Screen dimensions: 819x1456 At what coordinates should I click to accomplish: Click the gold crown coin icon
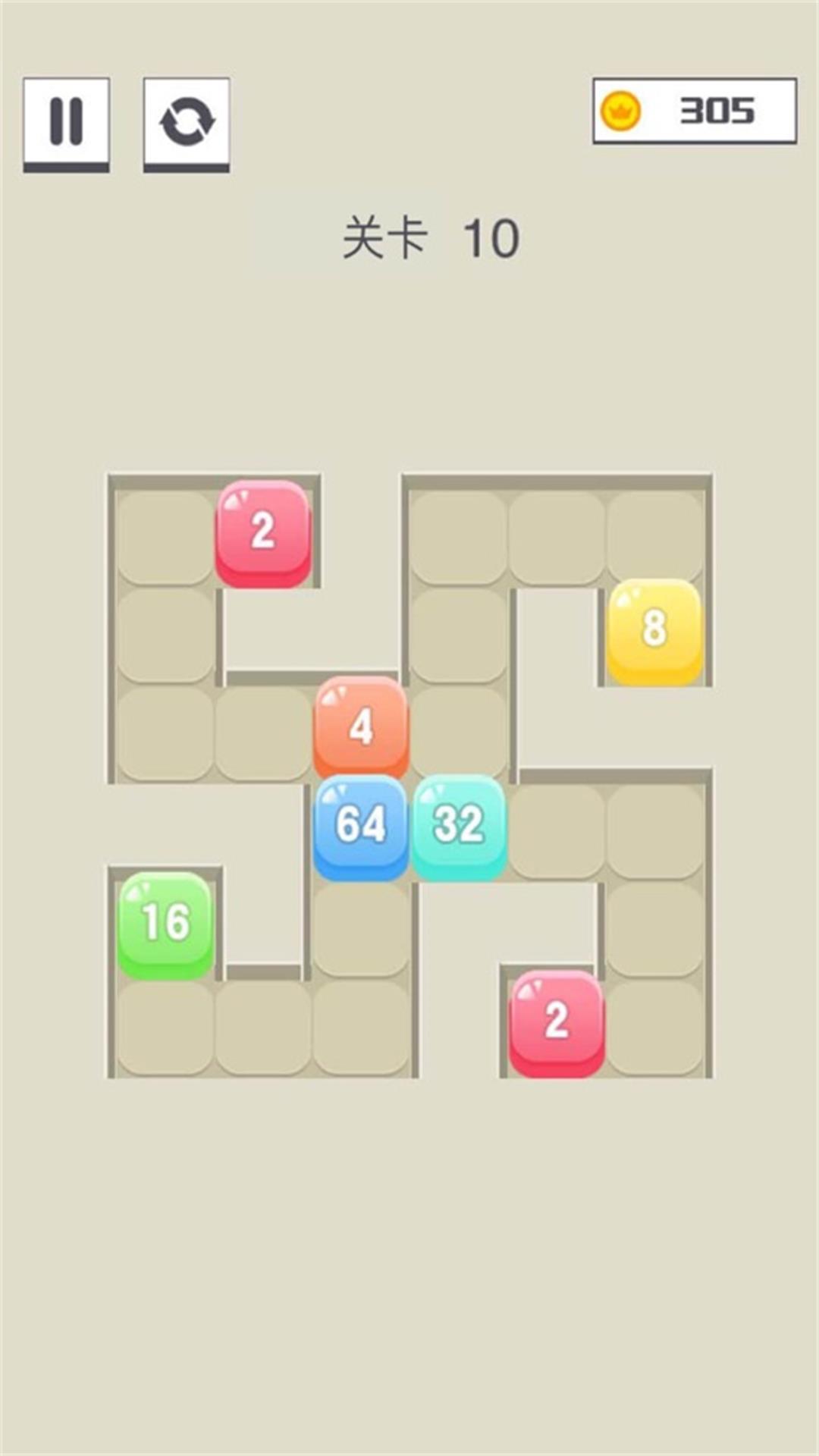click(623, 112)
